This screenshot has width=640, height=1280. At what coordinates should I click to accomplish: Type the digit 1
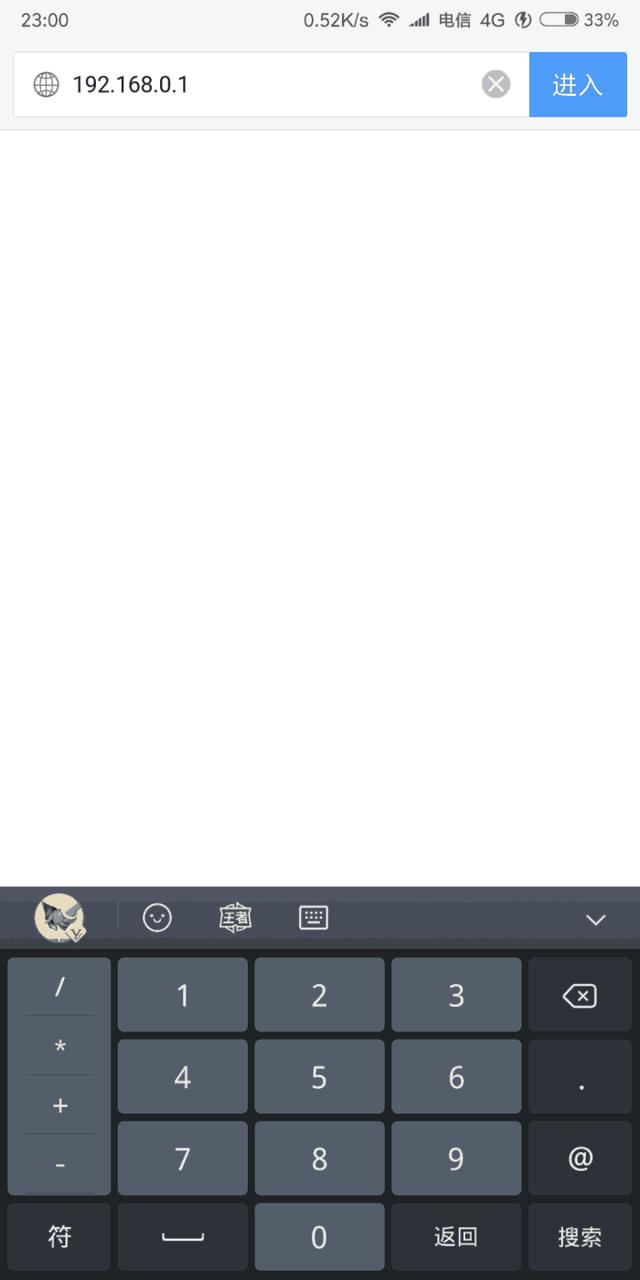[x=182, y=995]
